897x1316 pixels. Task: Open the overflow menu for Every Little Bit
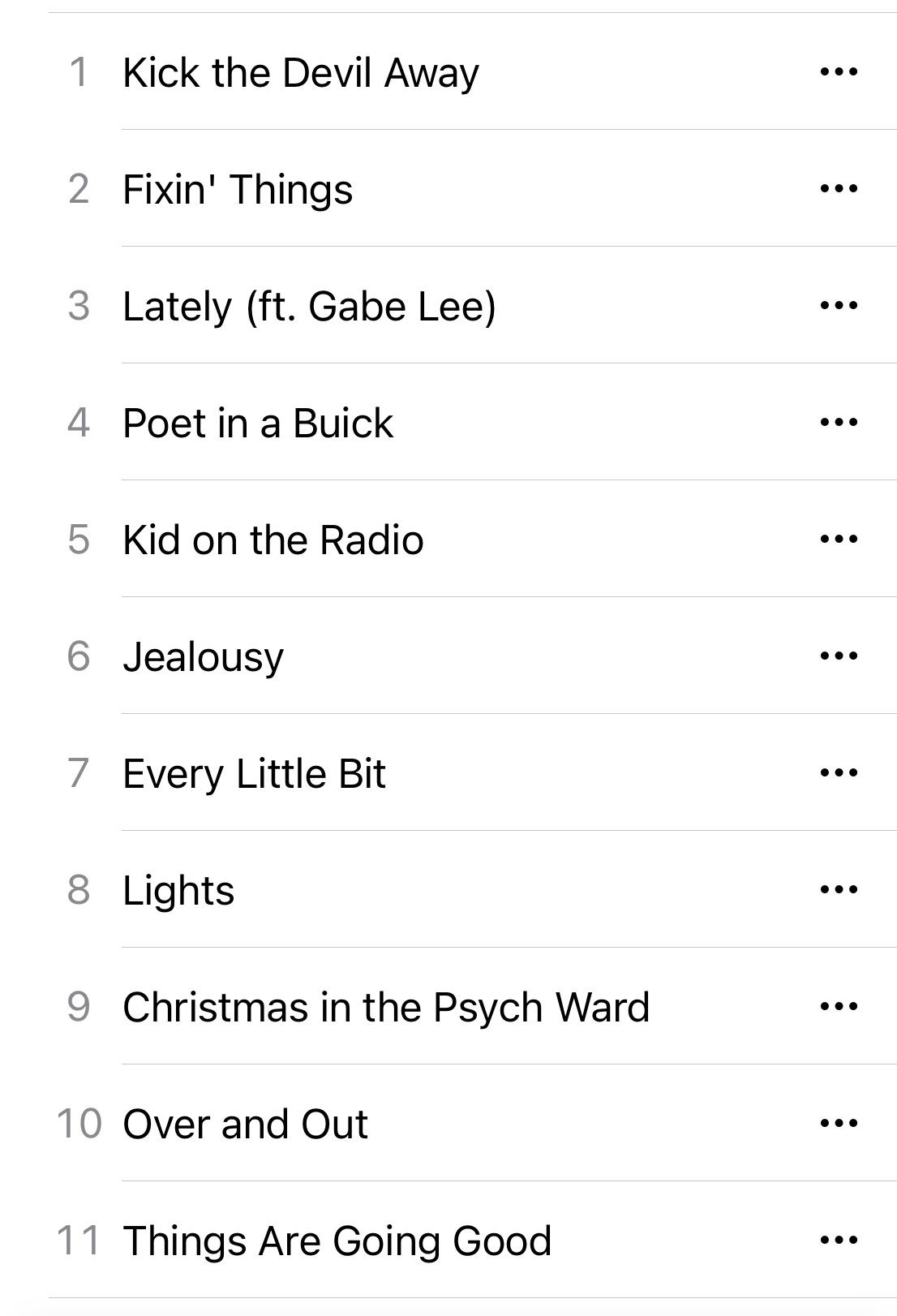[x=839, y=773]
